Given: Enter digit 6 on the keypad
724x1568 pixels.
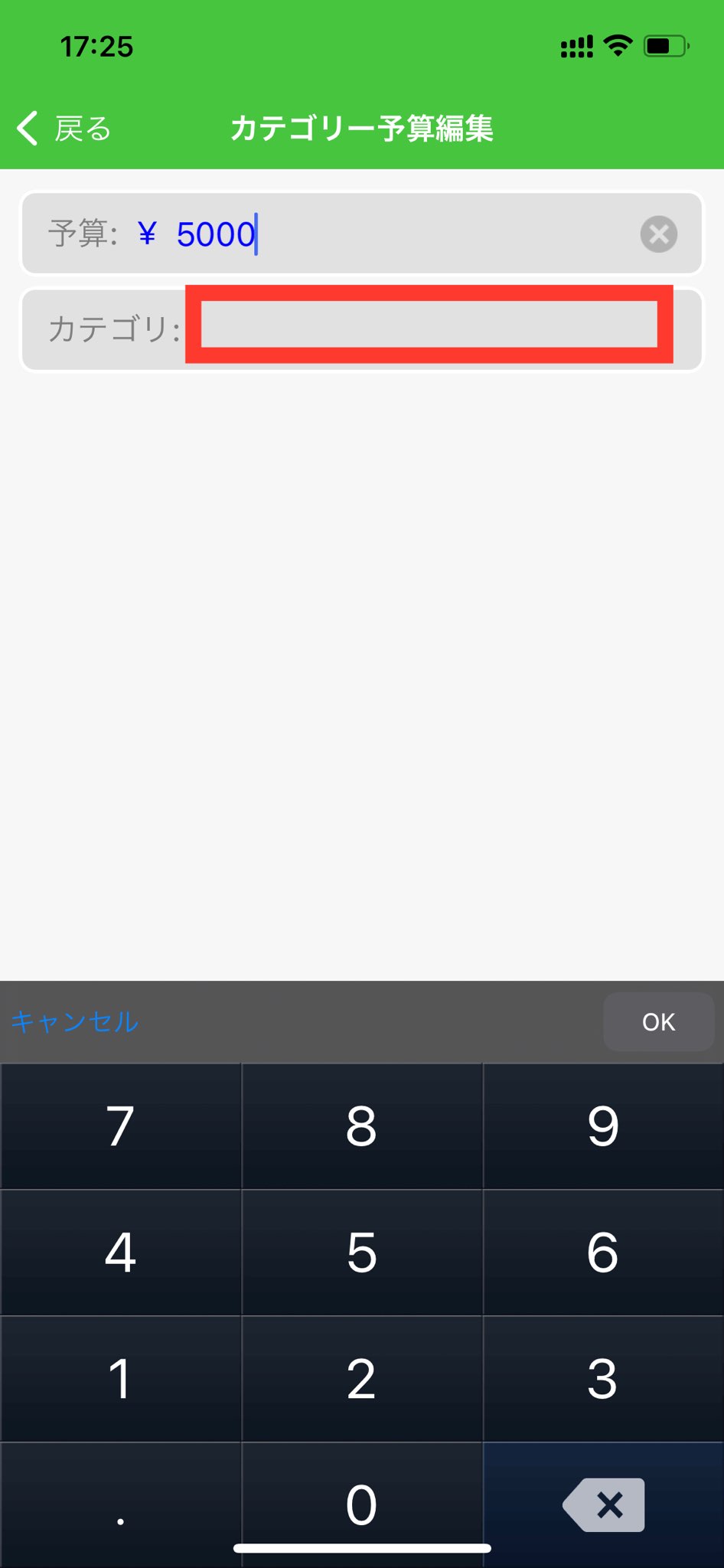Looking at the screenshot, I should 603,1253.
